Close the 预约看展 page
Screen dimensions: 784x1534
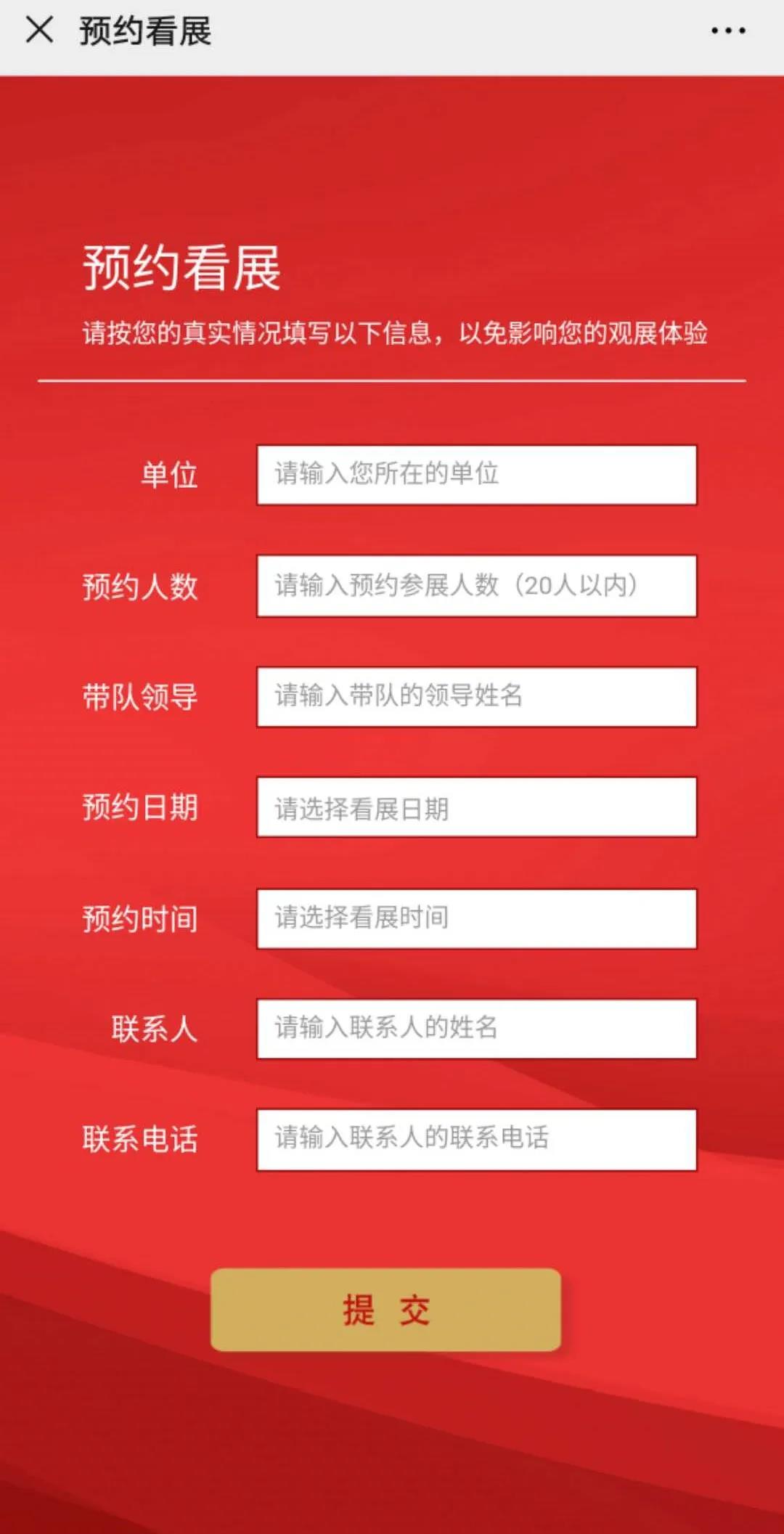click(x=39, y=30)
